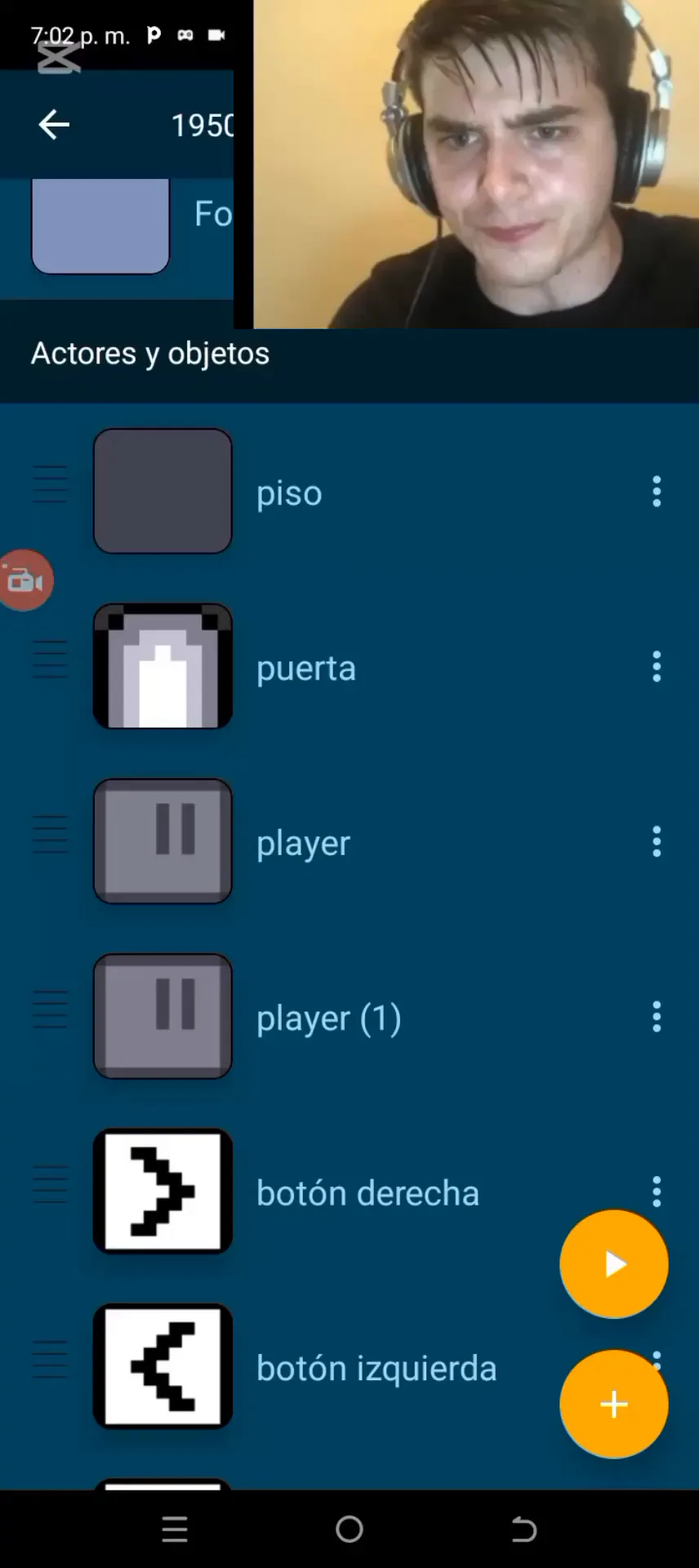Open the player (1) object
Screen dimensions: 699x1568
[328, 1018]
